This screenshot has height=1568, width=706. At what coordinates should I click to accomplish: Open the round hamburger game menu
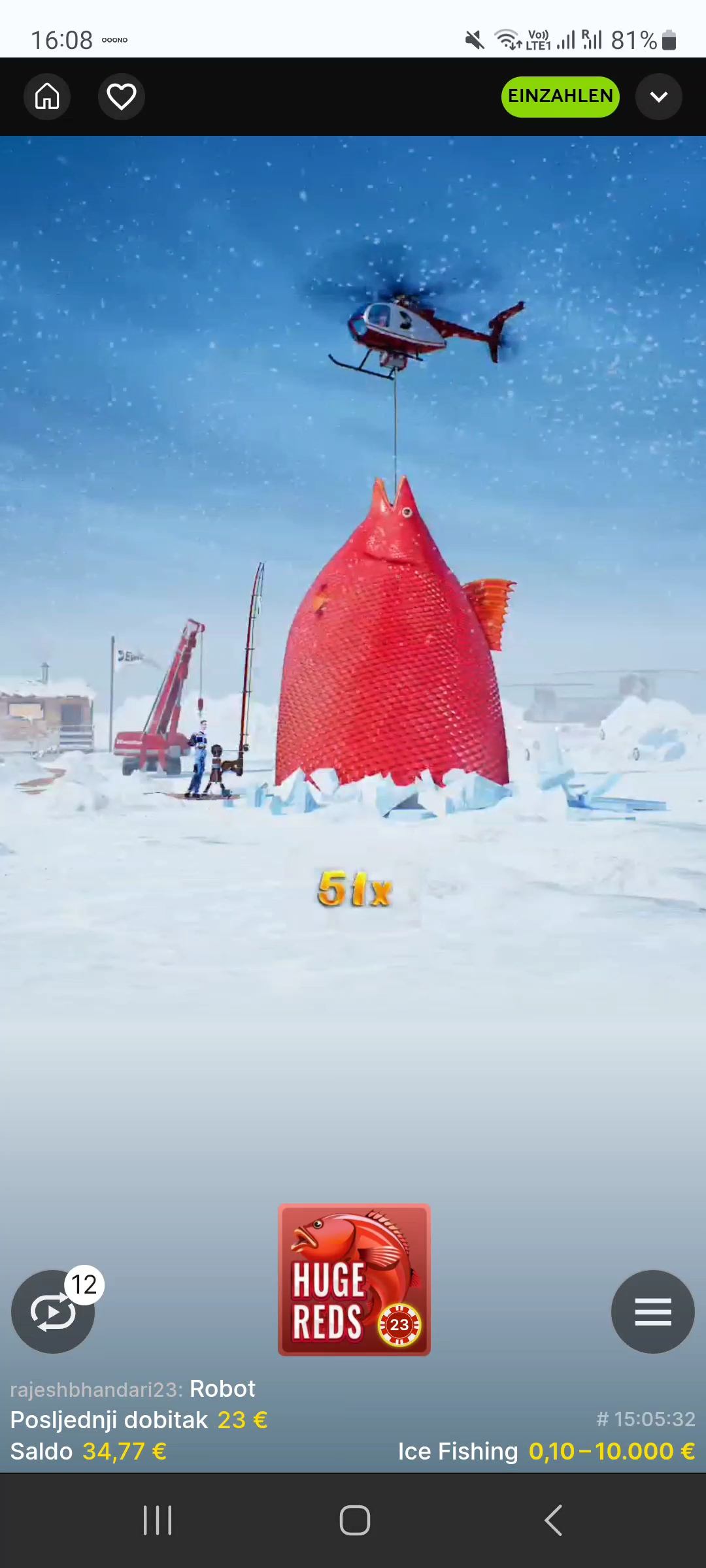652,1311
